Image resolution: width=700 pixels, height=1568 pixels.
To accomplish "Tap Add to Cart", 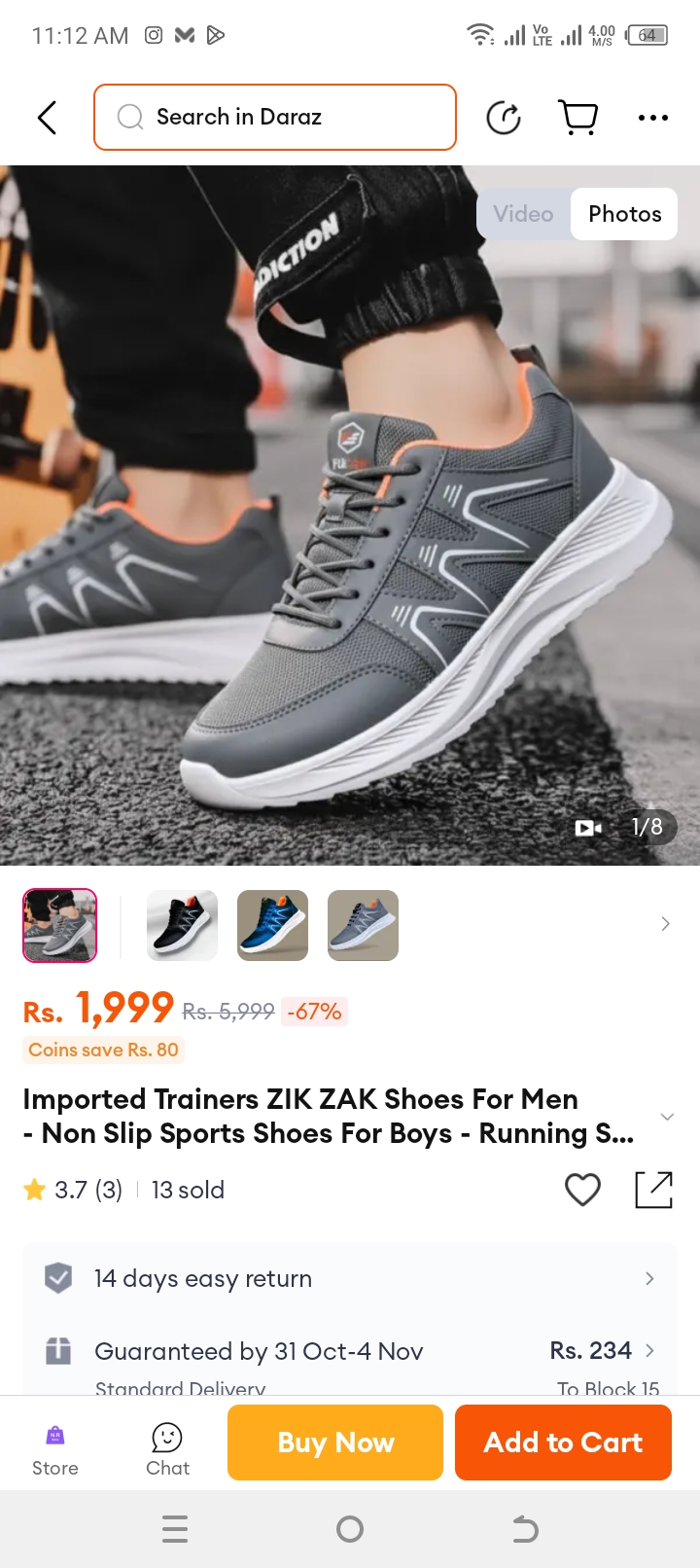I will pos(563,1443).
